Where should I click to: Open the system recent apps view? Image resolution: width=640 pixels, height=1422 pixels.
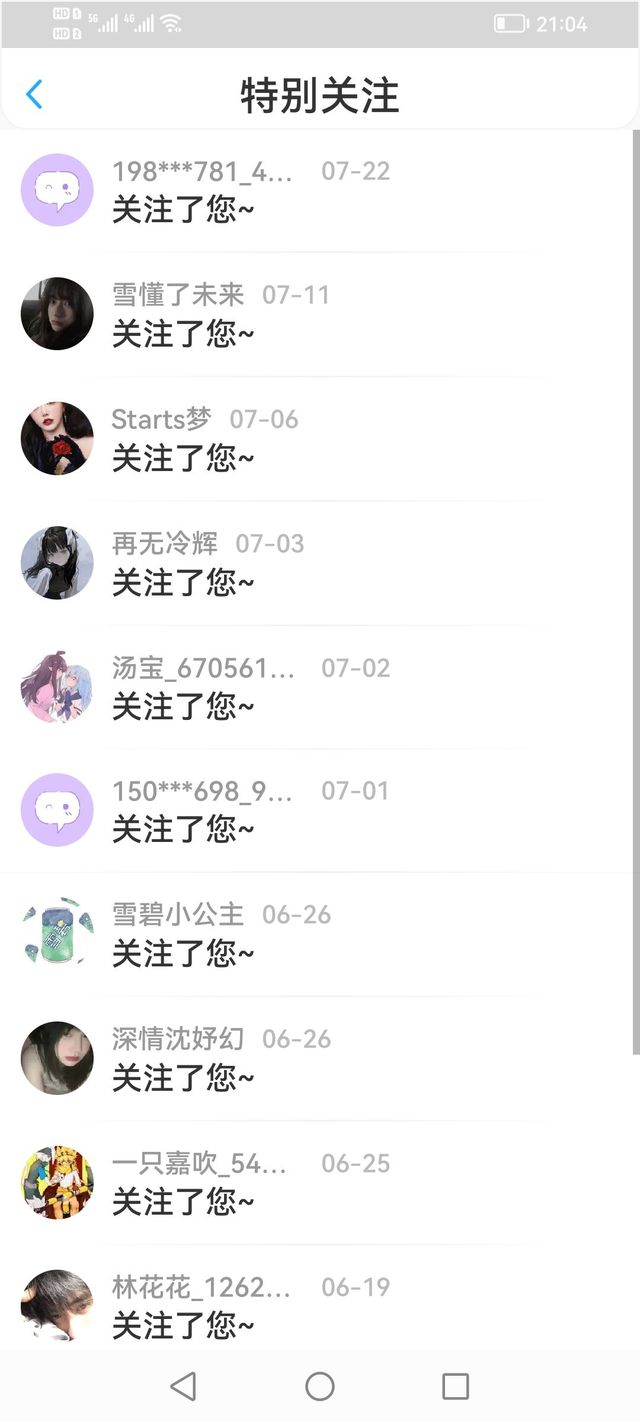click(455, 1386)
